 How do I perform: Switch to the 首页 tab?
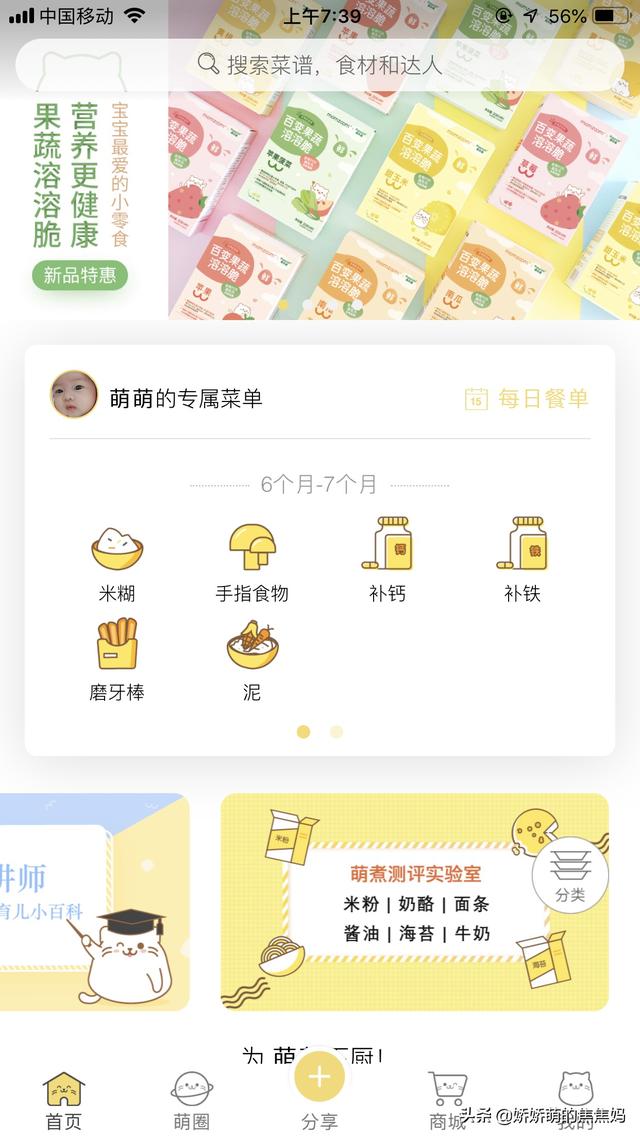(64, 1100)
